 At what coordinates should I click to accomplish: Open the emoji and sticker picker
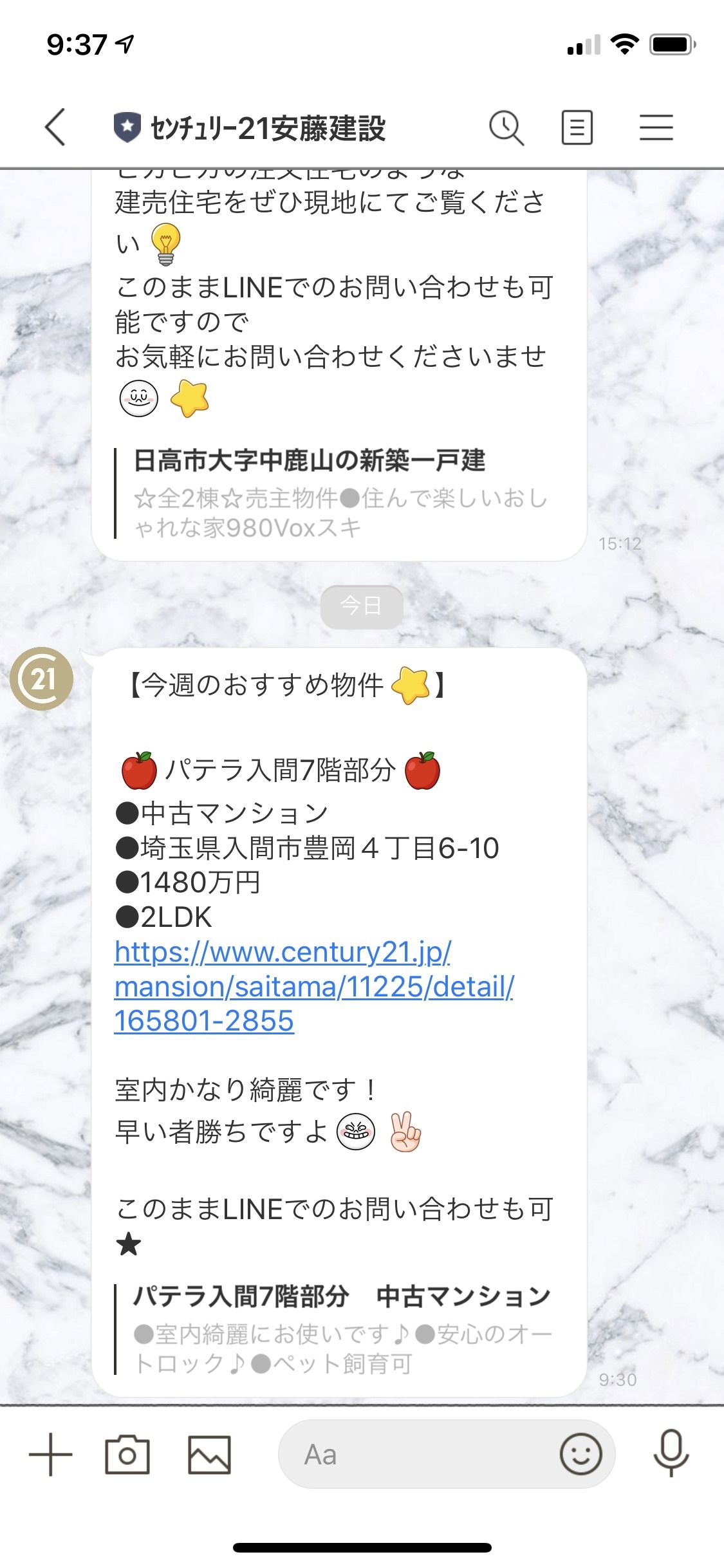(581, 1455)
